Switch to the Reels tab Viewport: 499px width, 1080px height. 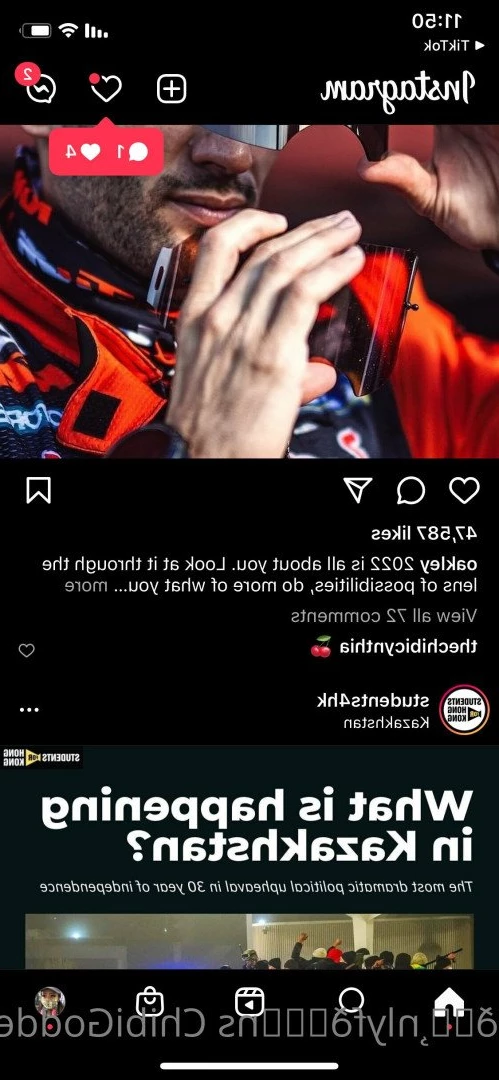pos(250,1002)
